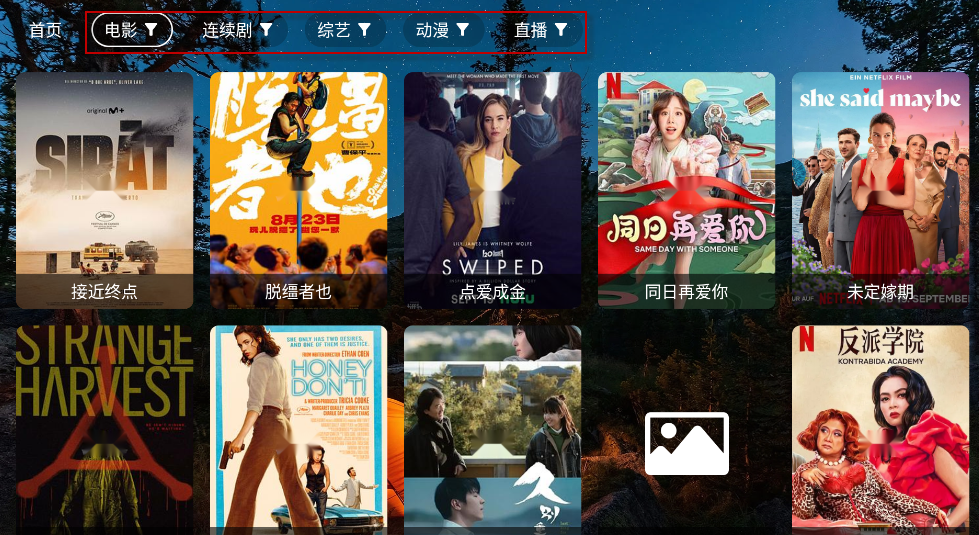Open the 反派学院 poster
Screen dimensions: 979x535
(x=880, y=430)
